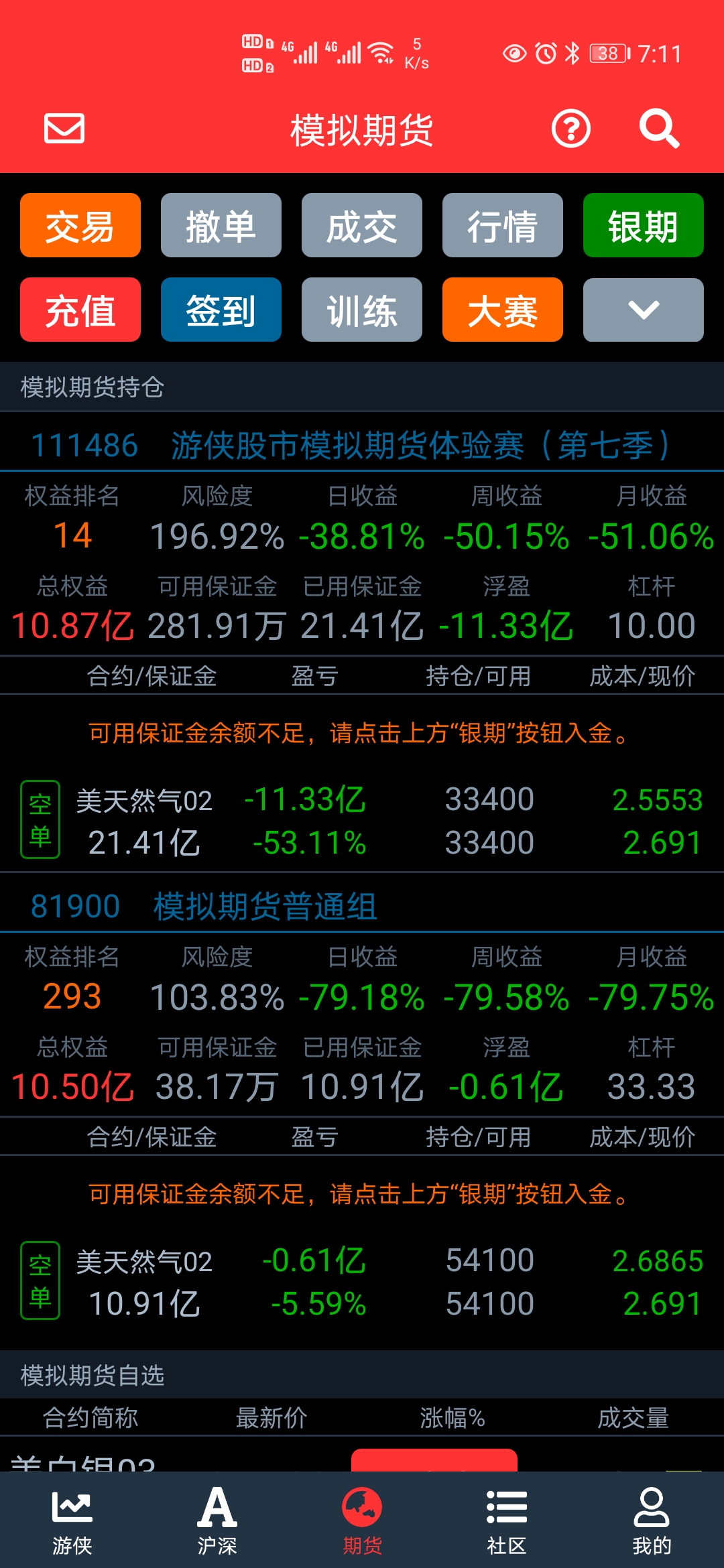
Task: Open 游侠股市模拟期货体验赛 account 111486
Action: click(x=362, y=445)
